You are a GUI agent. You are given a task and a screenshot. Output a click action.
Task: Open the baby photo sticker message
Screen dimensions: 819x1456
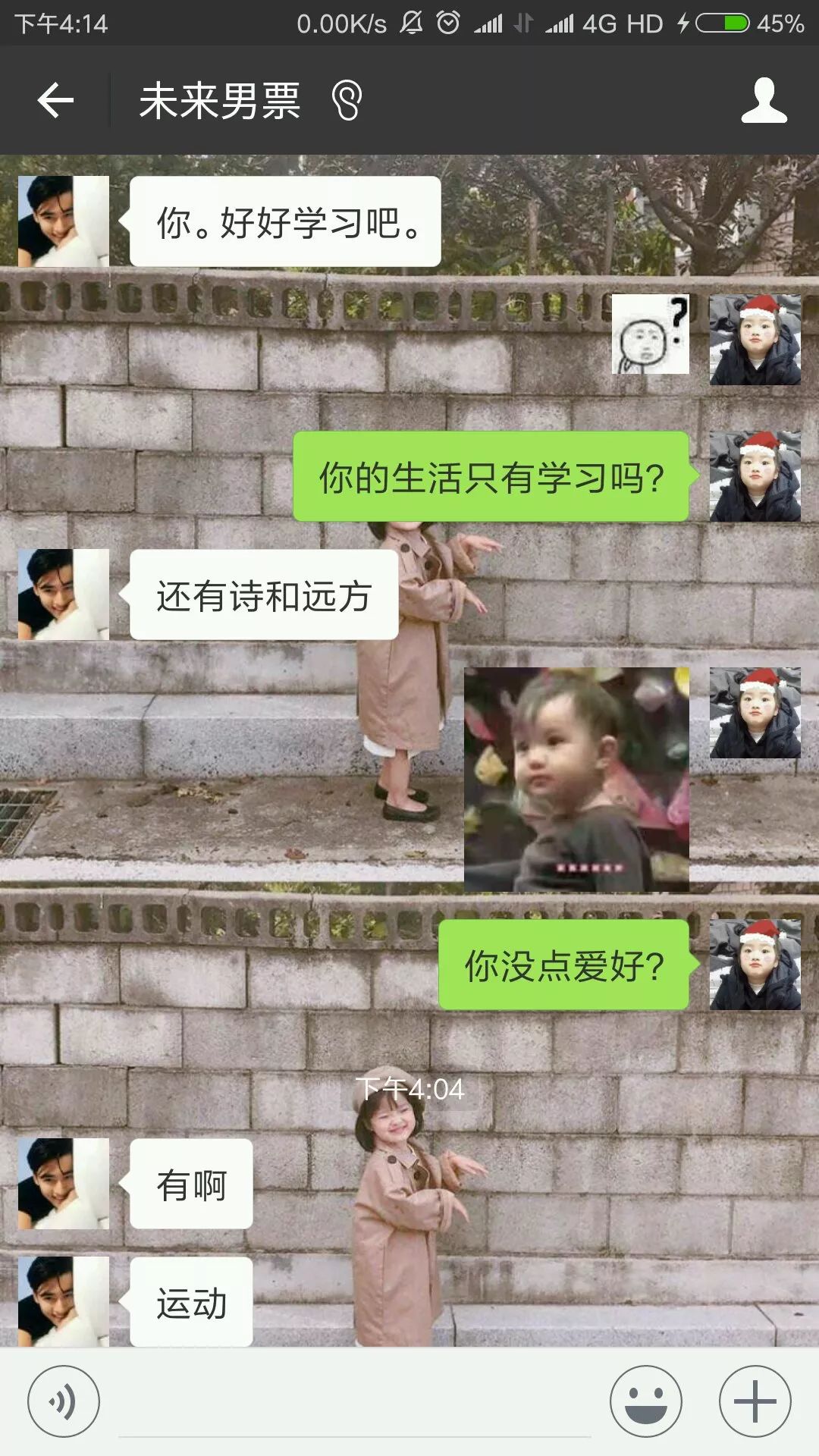tap(576, 780)
